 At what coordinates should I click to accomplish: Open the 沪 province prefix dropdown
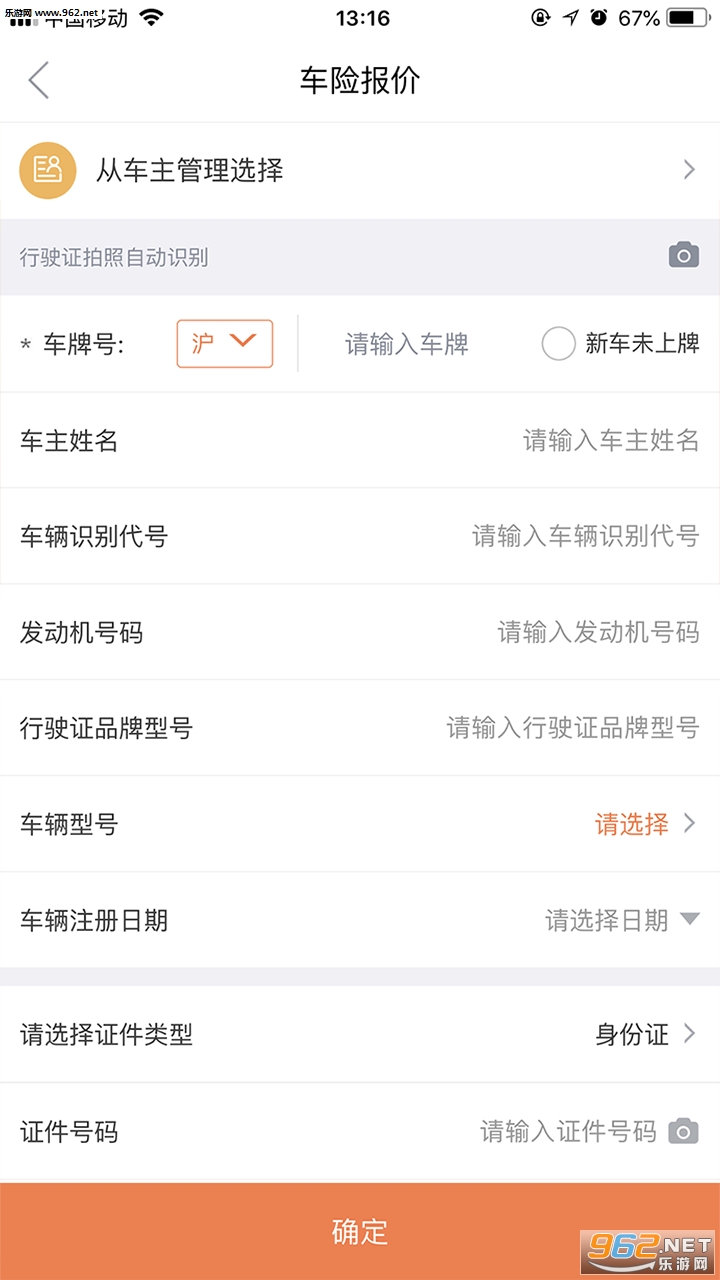click(225, 343)
